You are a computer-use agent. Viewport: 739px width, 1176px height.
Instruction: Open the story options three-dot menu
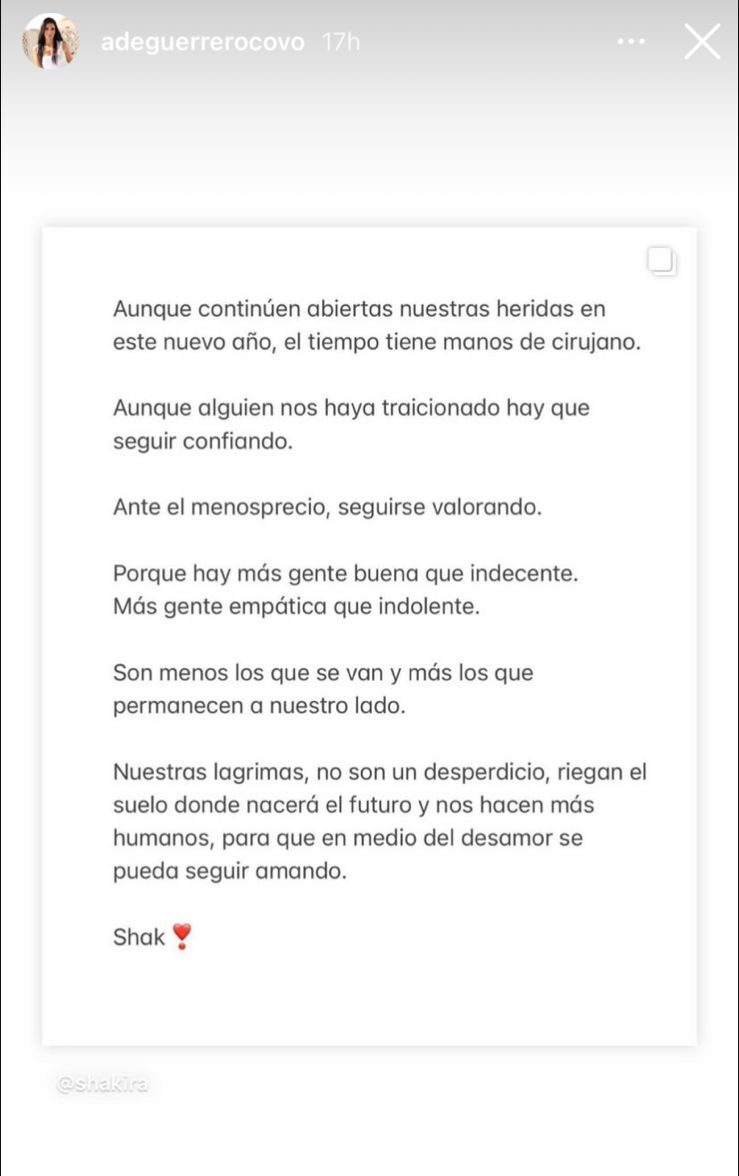(x=631, y=42)
